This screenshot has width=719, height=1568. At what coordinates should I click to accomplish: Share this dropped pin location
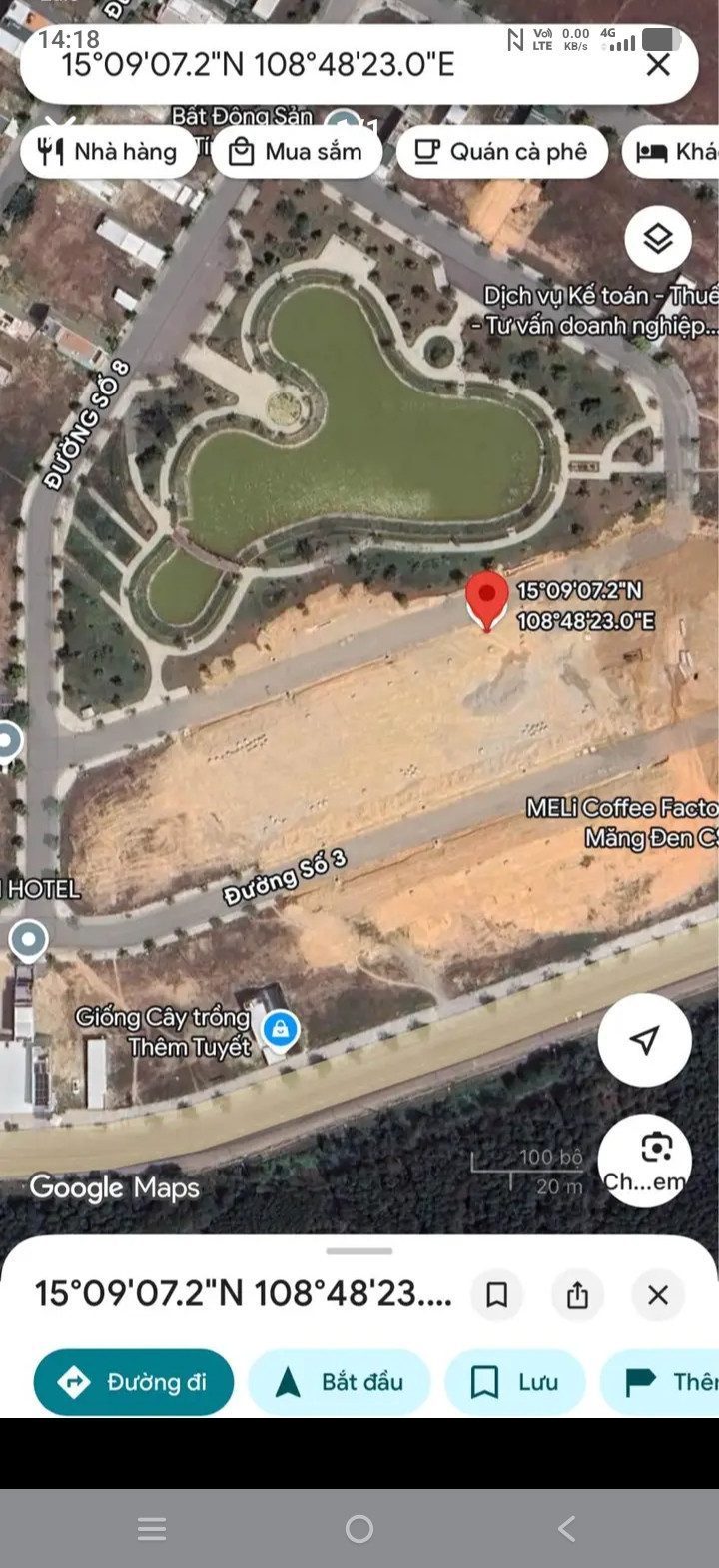(577, 1295)
